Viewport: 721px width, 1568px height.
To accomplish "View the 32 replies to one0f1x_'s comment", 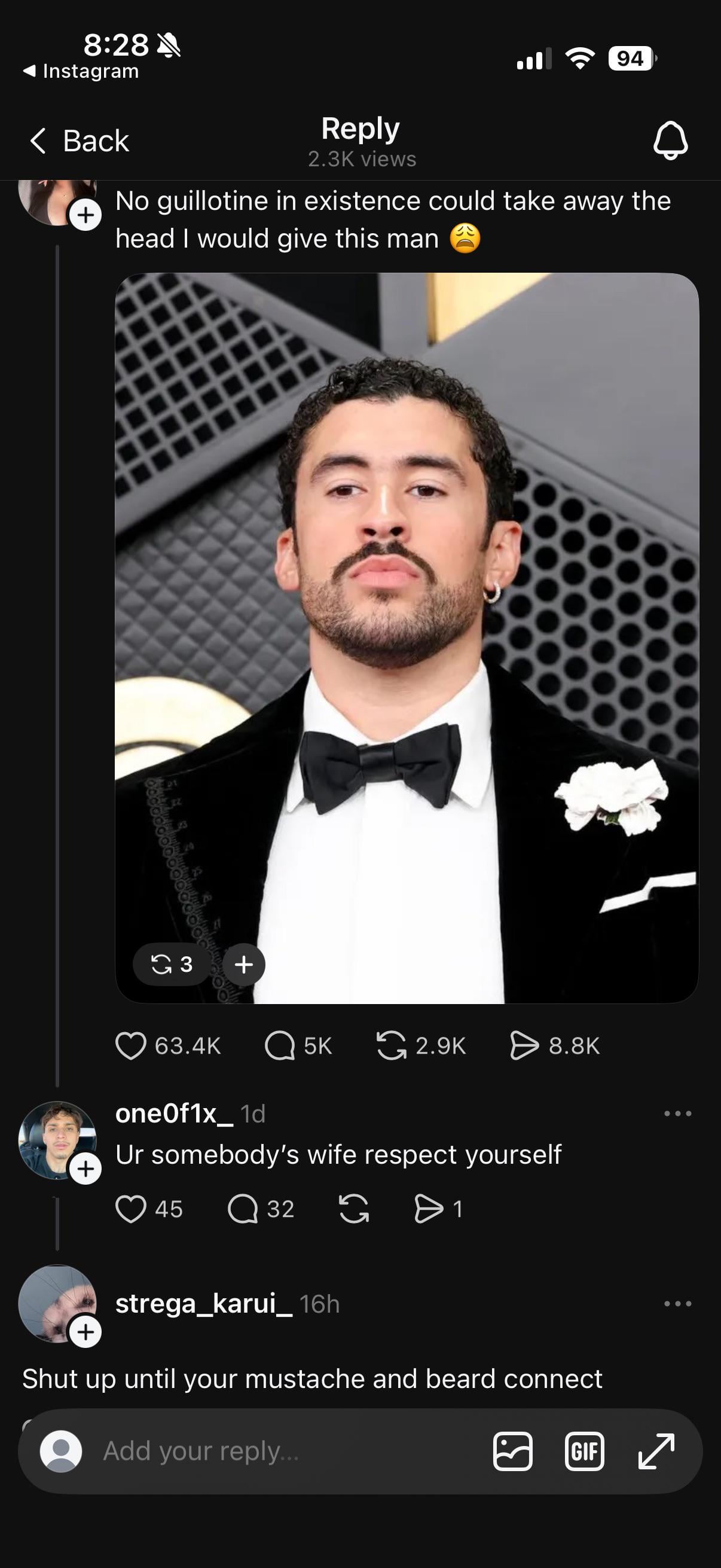I will (x=243, y=1209).
